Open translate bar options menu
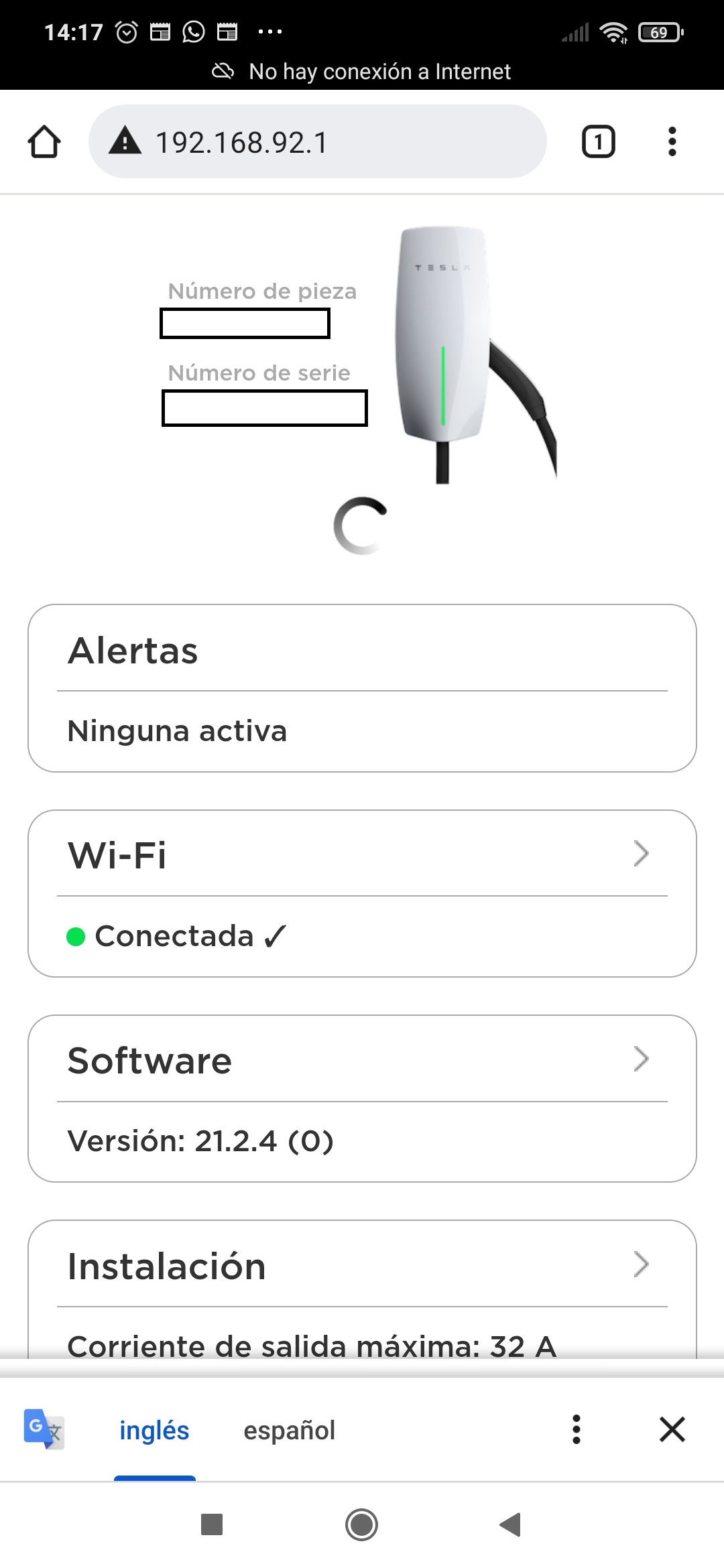The width and height of the screenshot is (724, 1568). (576, 1429)
